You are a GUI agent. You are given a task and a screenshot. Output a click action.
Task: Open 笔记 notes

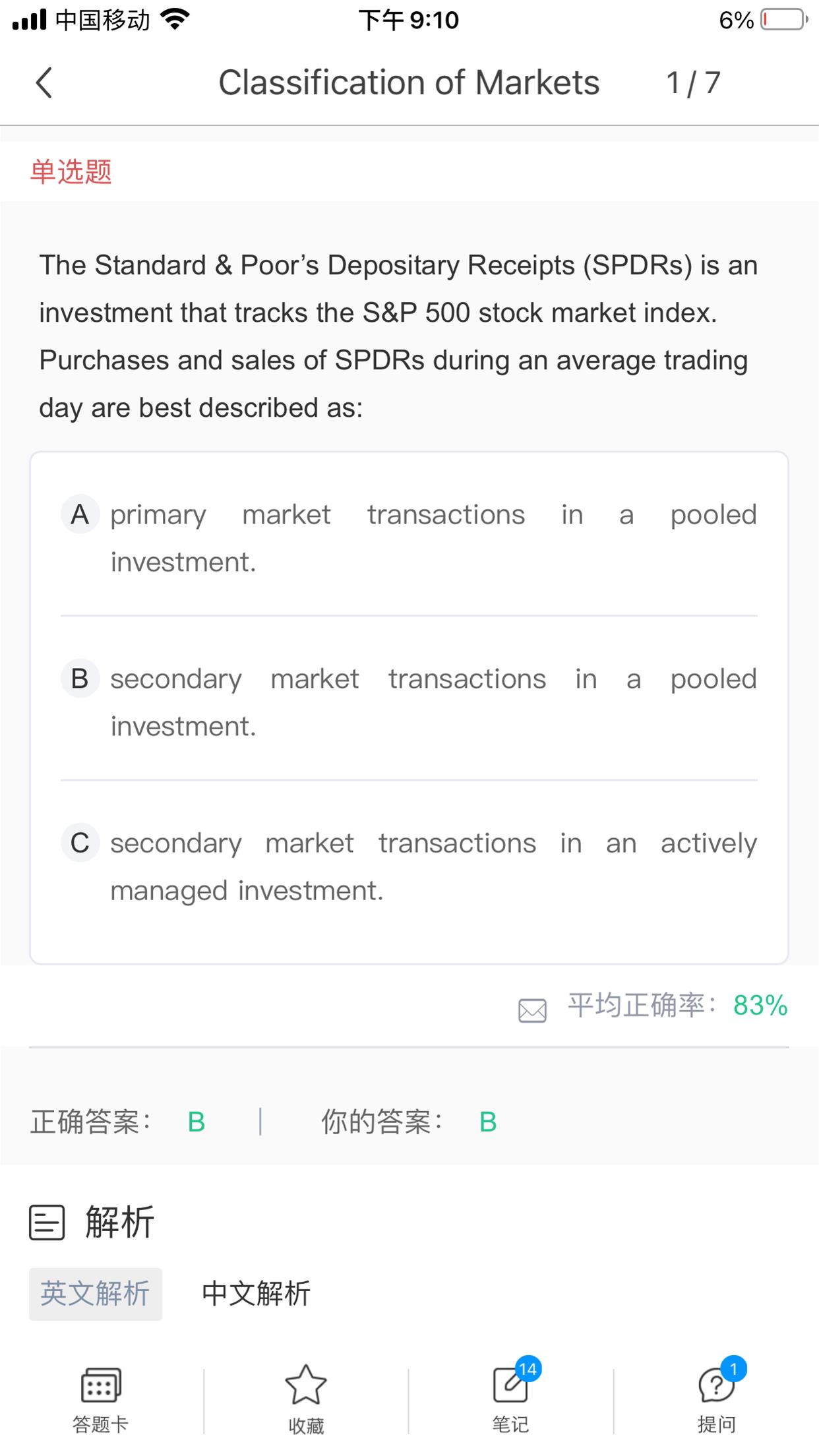511,1397
